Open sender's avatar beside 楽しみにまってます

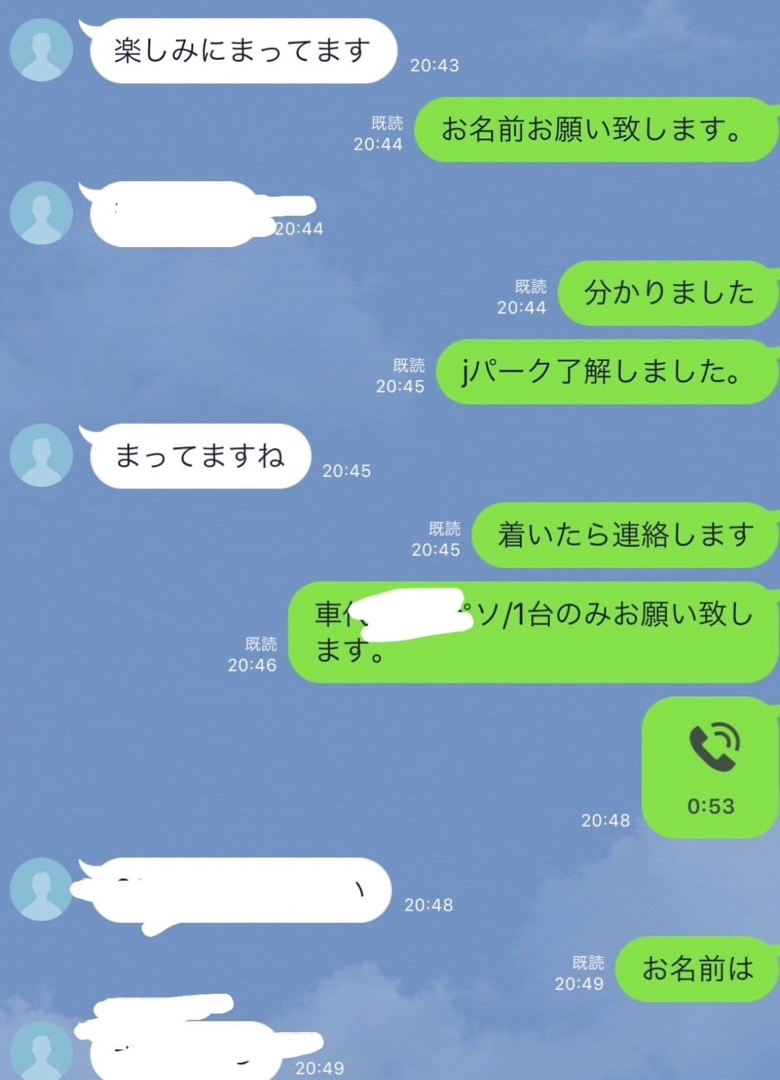click(41, 50)
